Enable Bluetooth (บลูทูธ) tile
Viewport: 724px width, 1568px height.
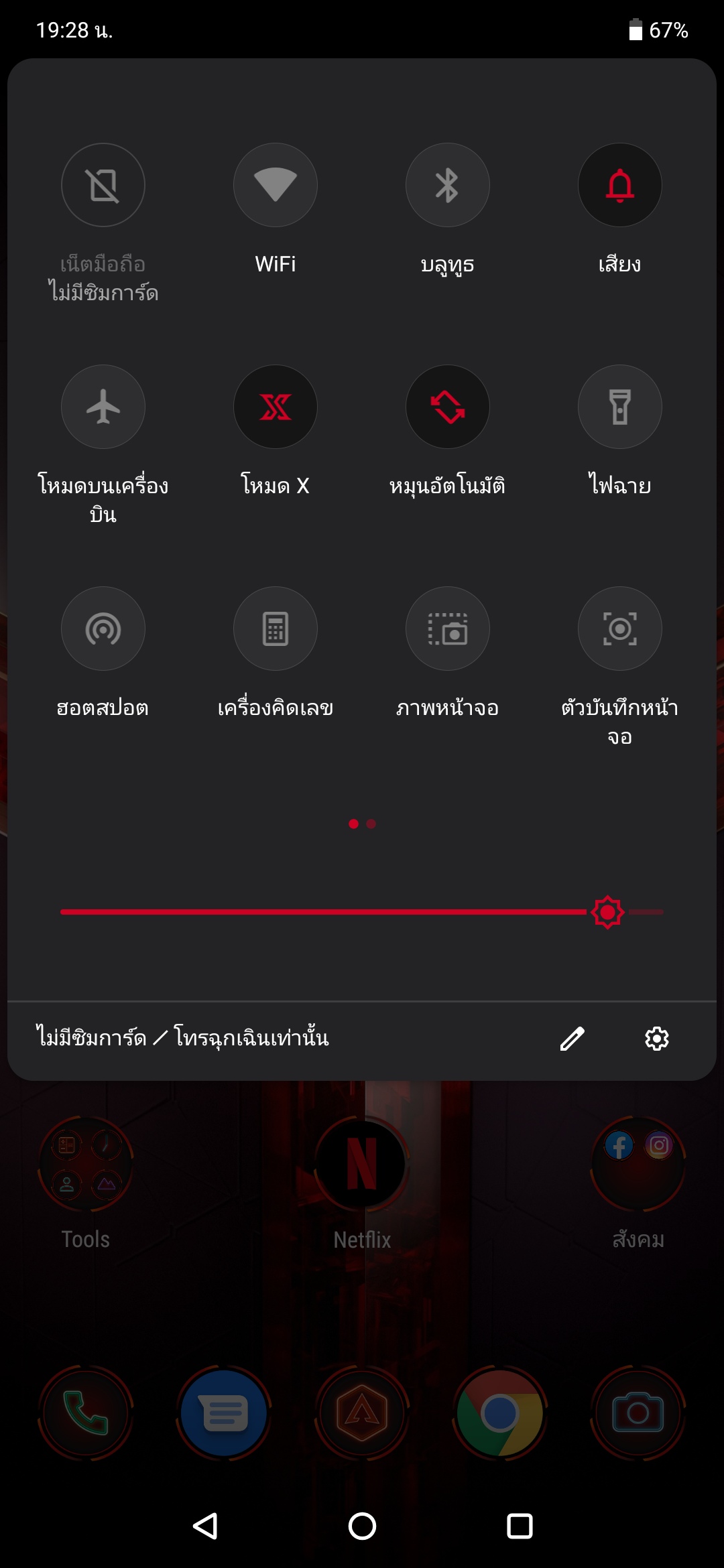click(x=448, y=185)
